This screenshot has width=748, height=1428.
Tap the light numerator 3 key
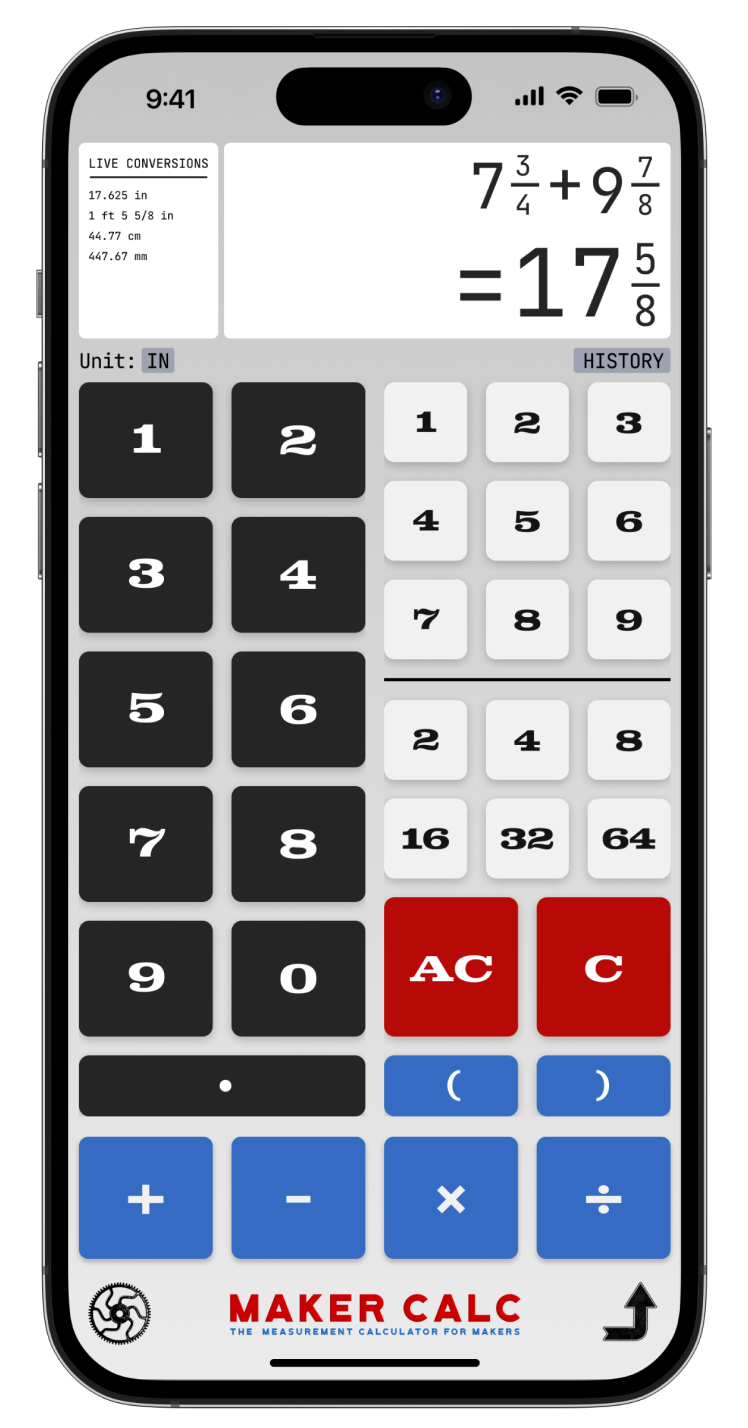[x=629, y=422]
